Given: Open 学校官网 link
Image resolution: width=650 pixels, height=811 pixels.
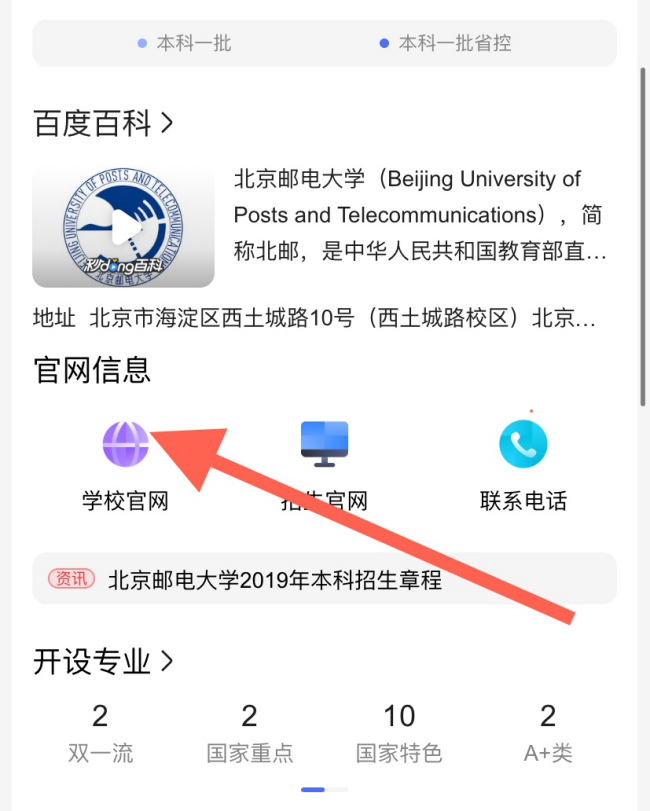Looking at the screenshot, I should pos(125,445).
